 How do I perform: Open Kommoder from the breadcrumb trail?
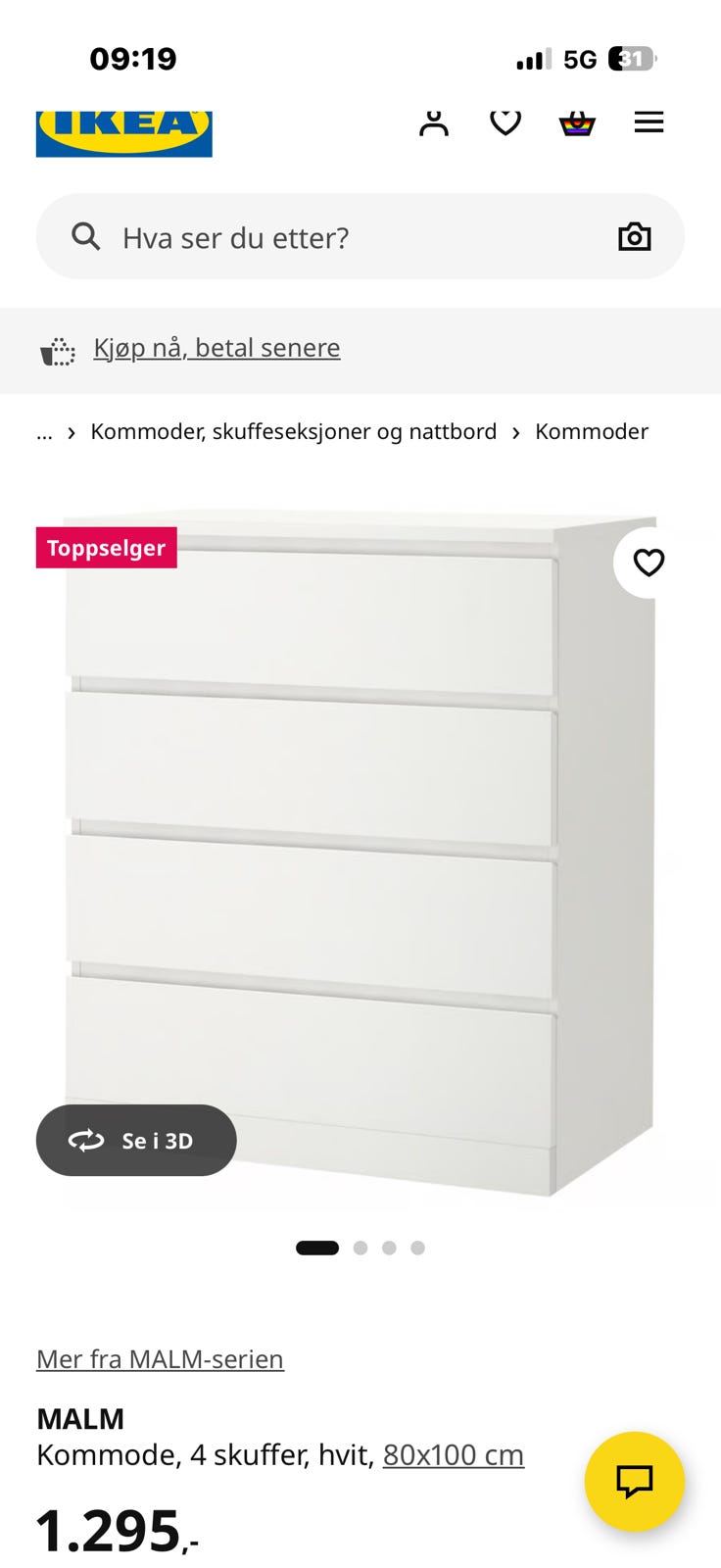592,431
